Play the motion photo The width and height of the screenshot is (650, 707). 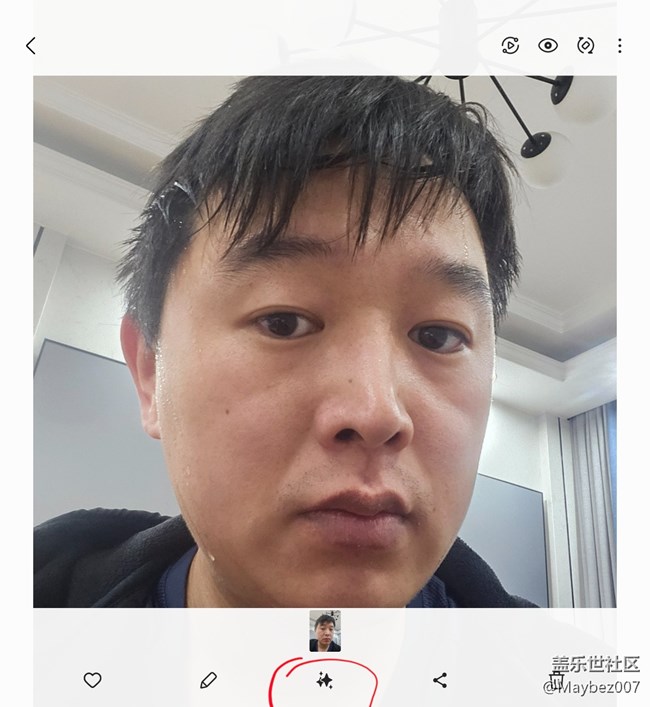tap(510, 46)
